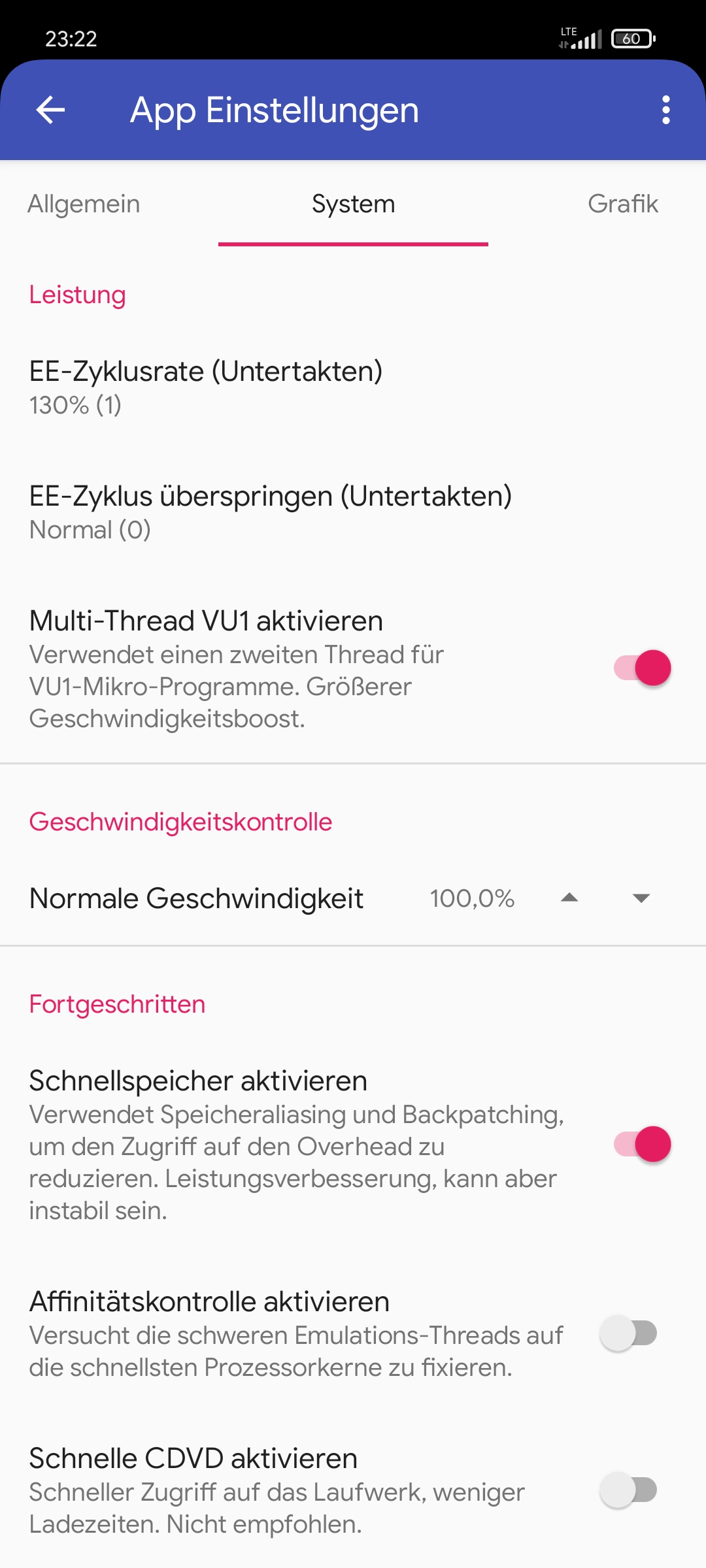Select the System tab
The width and height of the screenshot is (706, 1568).
click(x=353, y=204)
